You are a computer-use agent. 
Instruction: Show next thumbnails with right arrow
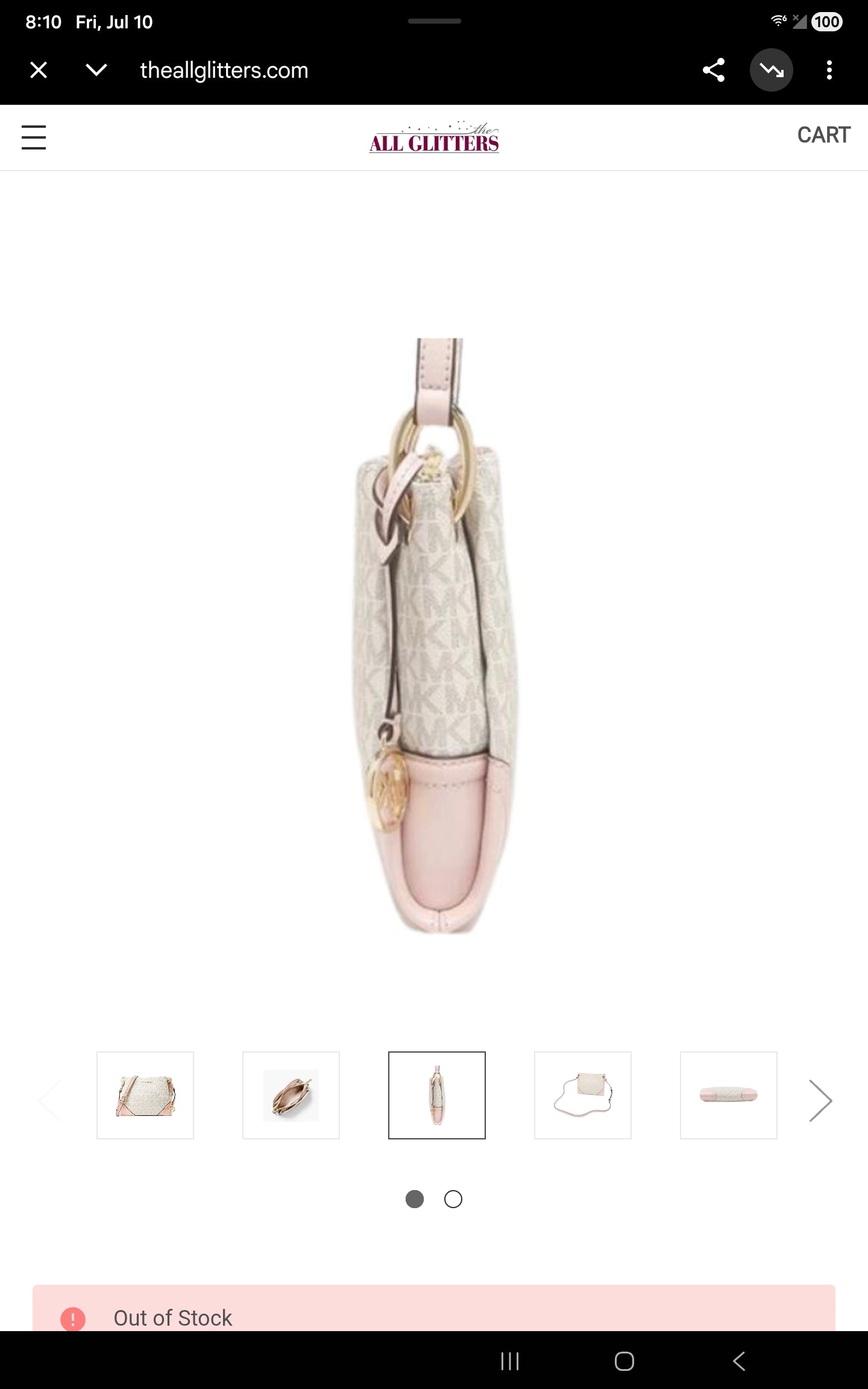click(x=820, y=1100)
